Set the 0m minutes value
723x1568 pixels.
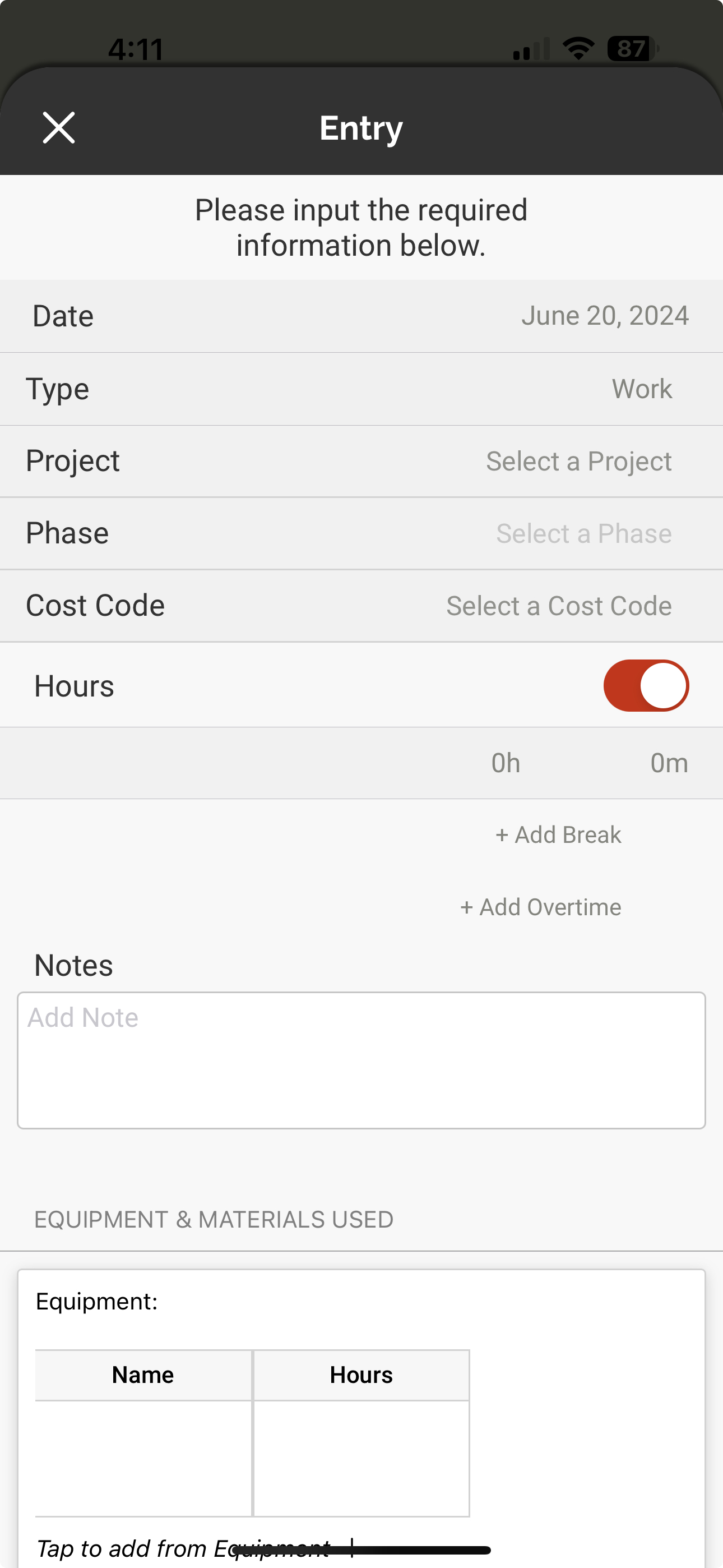coord(669,763)
